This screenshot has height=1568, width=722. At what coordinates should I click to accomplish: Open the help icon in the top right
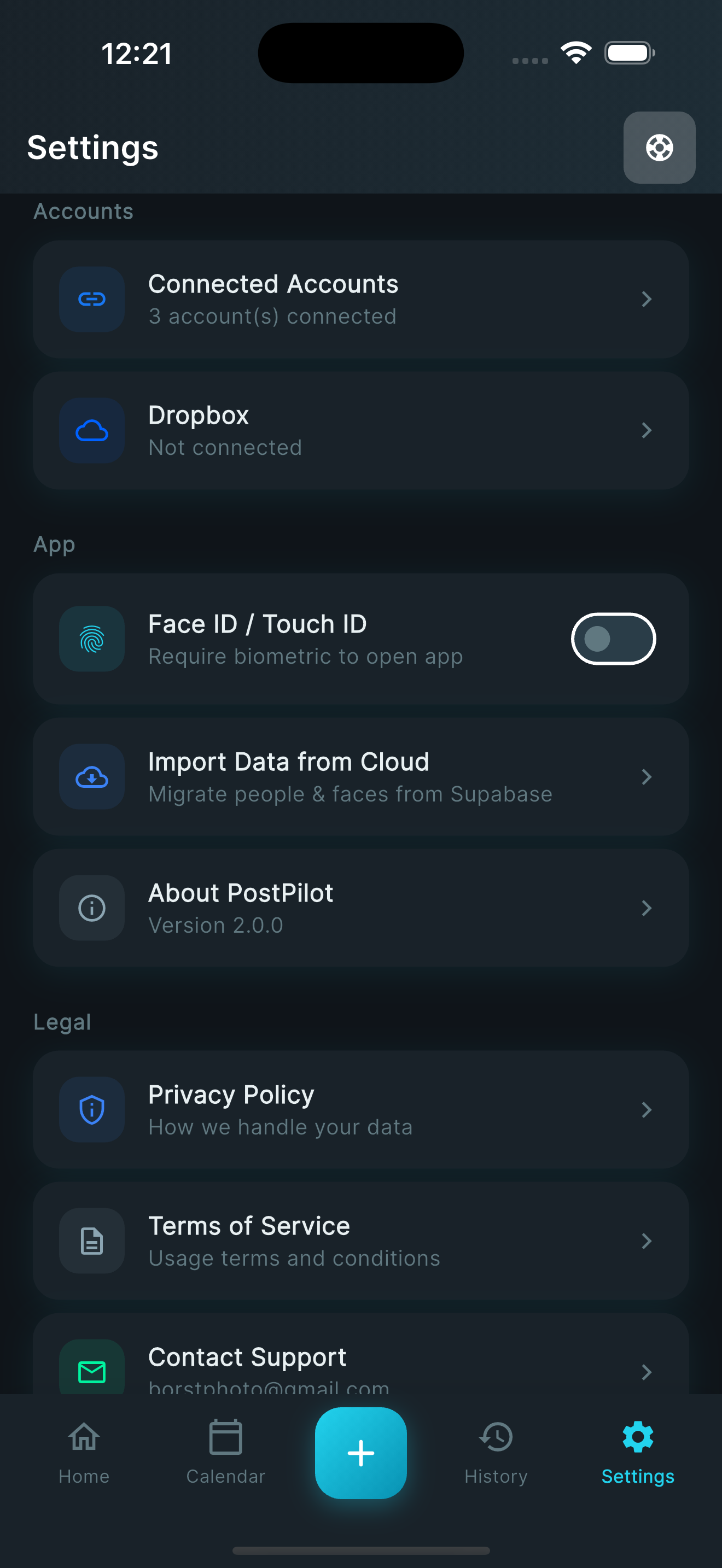(x=659, y=148)
